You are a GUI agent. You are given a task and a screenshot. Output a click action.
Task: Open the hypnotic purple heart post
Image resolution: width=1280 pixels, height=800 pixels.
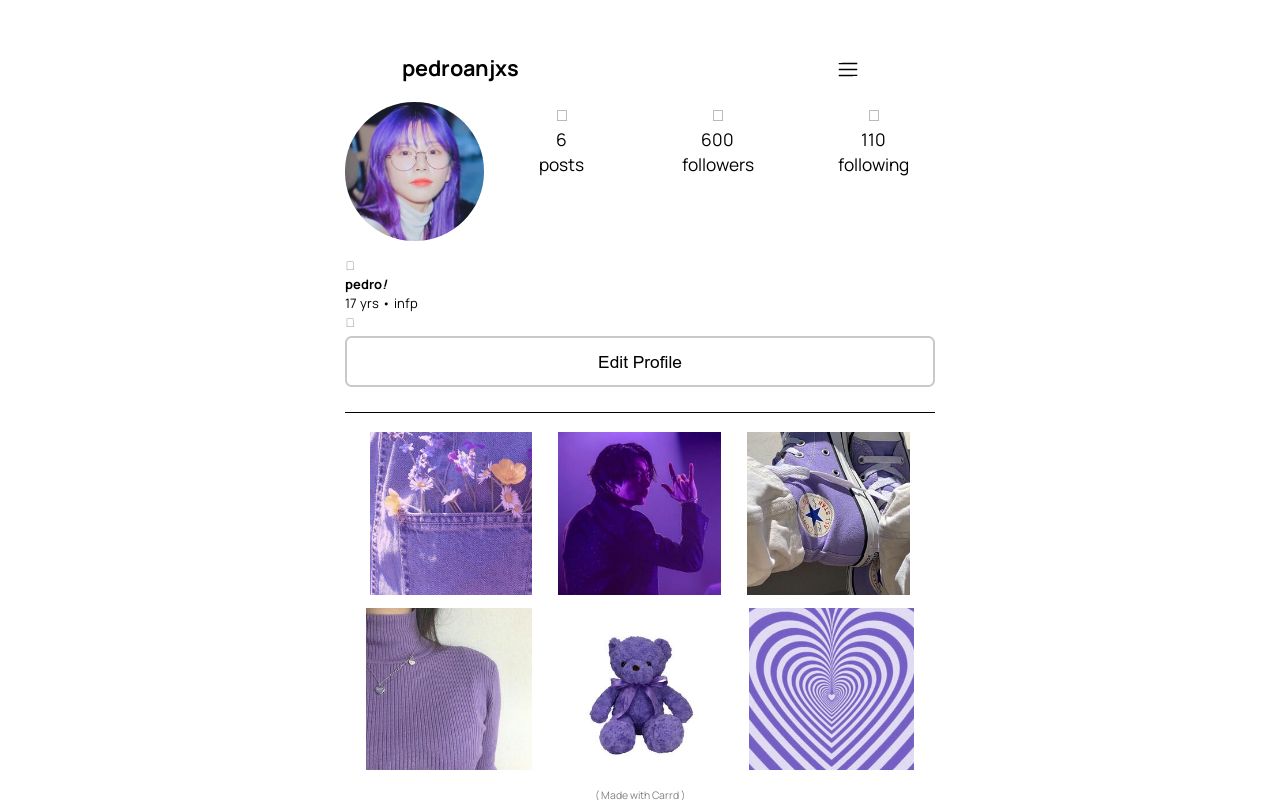point(831,689)
